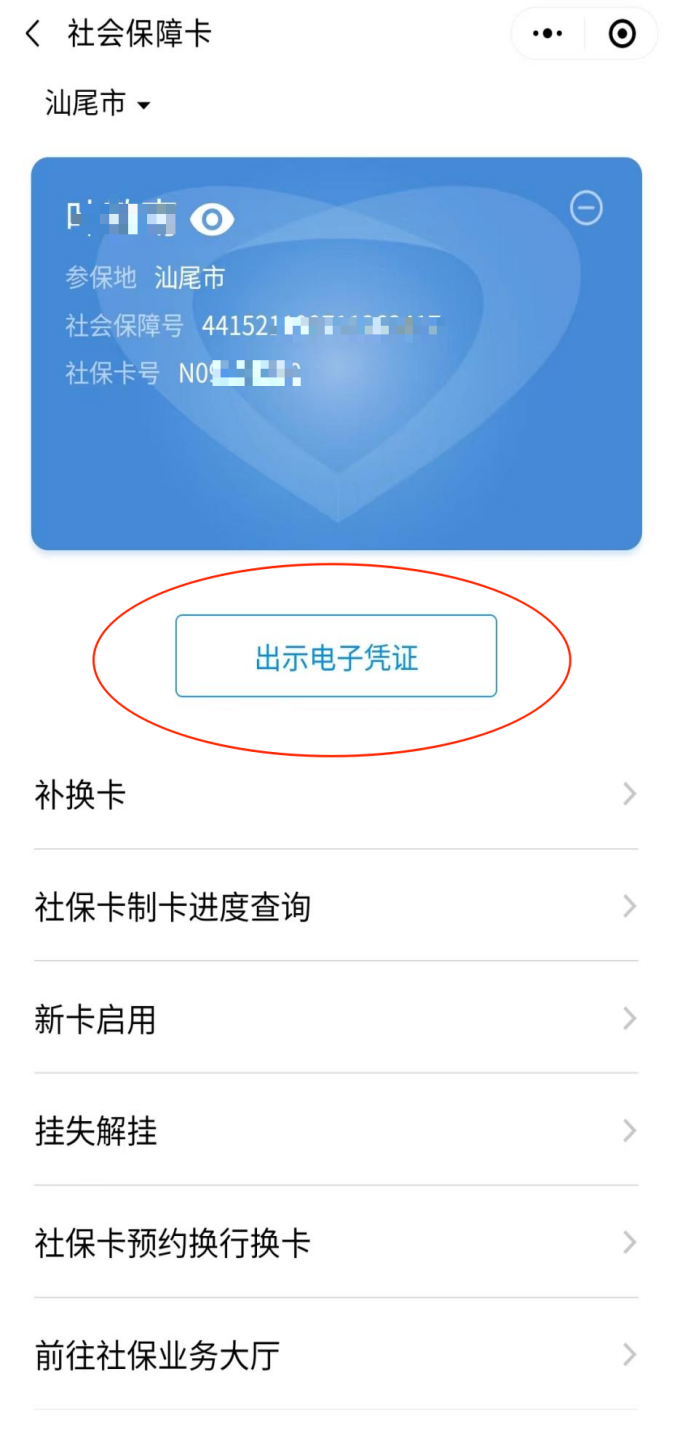Screen dimensions: 674x1454
Task: Choose 社保卡预约换行换卡
Action: pyautogui.click(x=336, y=1243)
